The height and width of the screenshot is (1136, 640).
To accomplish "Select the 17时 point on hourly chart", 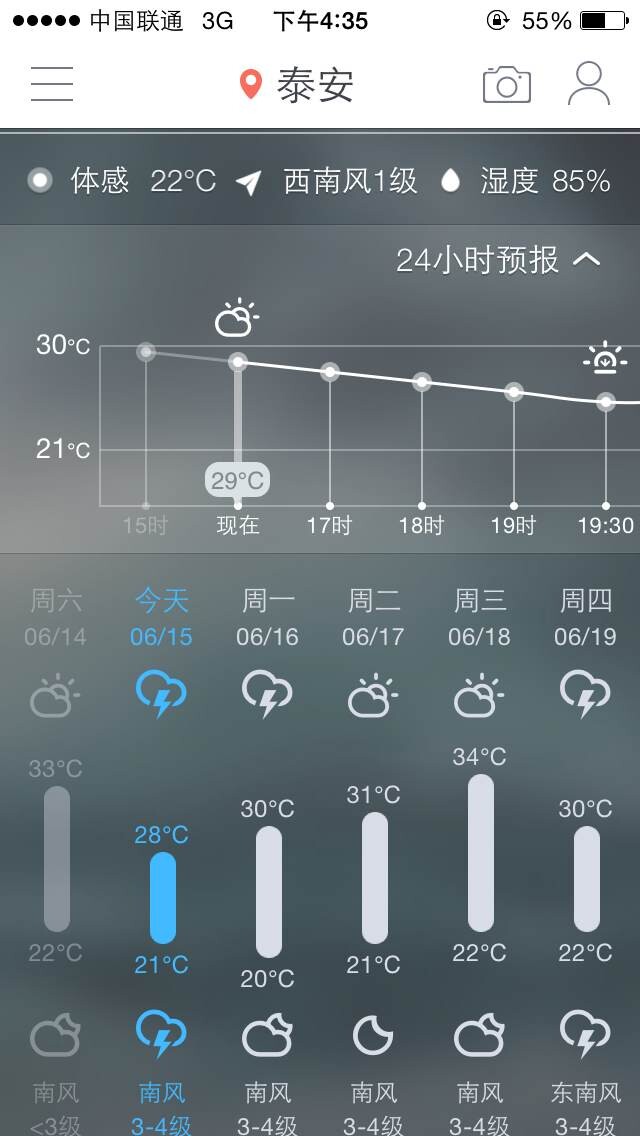I will pos(330,372).
